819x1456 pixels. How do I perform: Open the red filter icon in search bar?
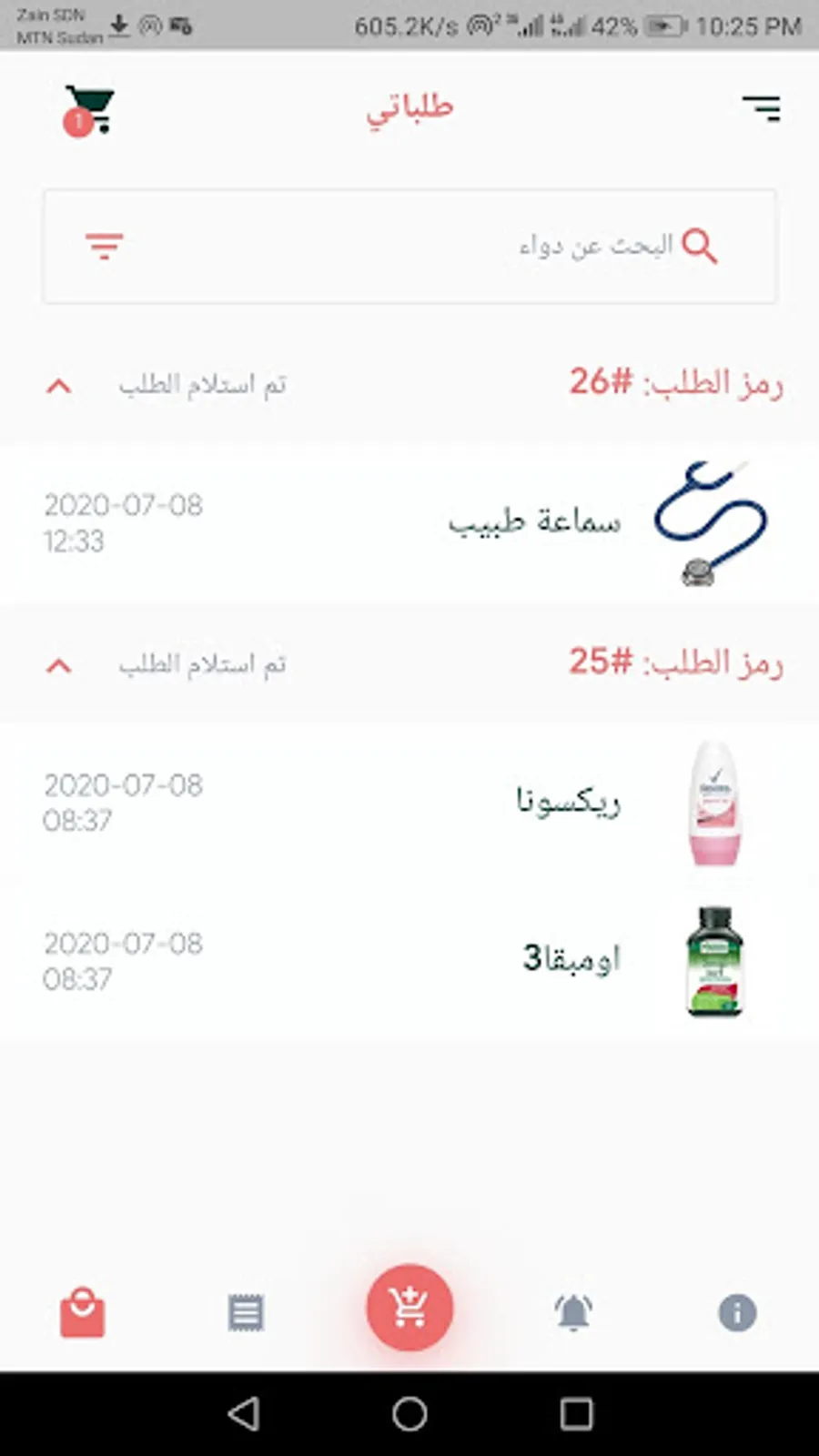(104, 246)
